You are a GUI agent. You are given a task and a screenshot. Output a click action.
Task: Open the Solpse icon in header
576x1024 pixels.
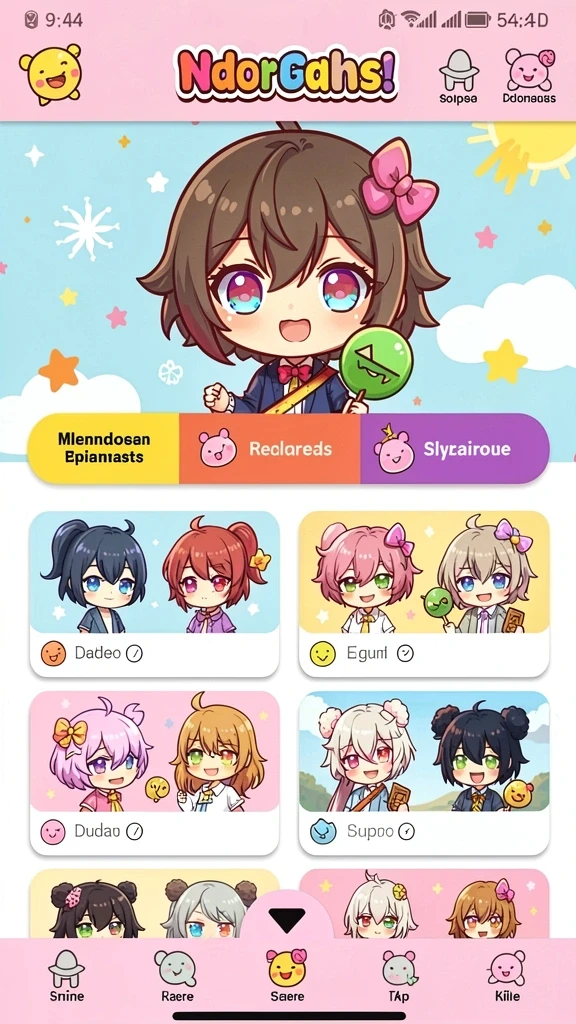(458, 77)
